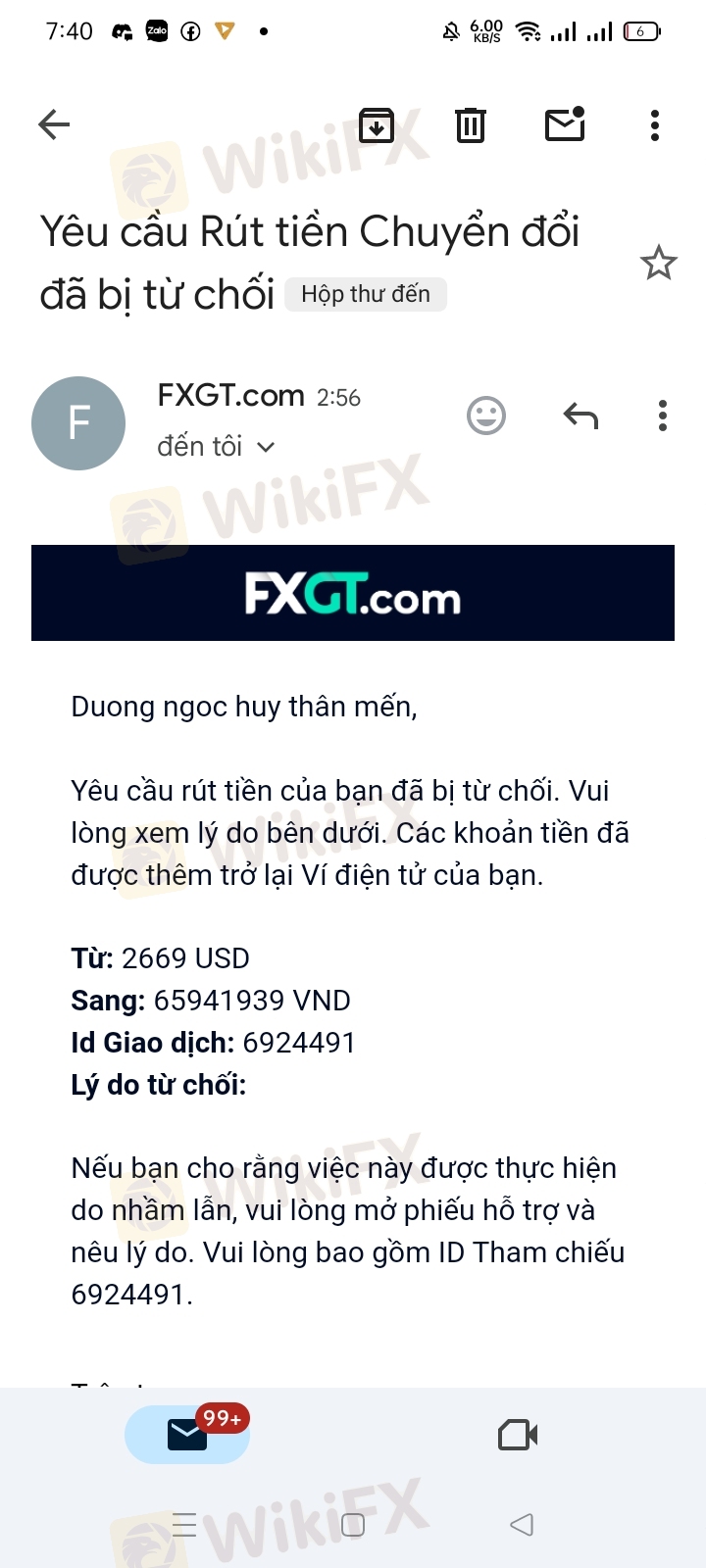The height and width of the screenshot is (1568, 706).
Task: Archive this email
Action: (x=377, y=124)
